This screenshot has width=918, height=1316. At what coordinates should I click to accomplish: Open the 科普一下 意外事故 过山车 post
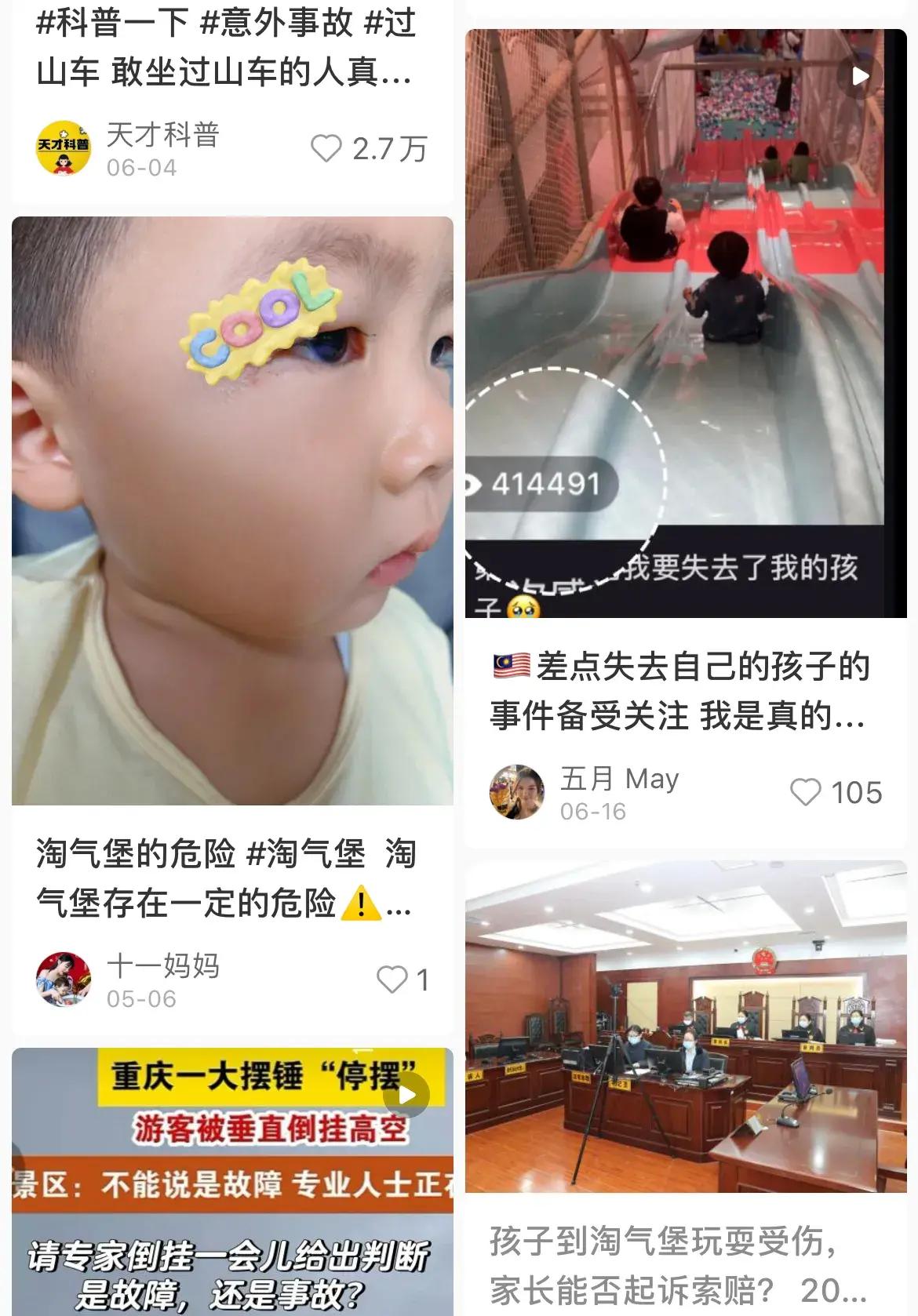click(x=226, y=47)
